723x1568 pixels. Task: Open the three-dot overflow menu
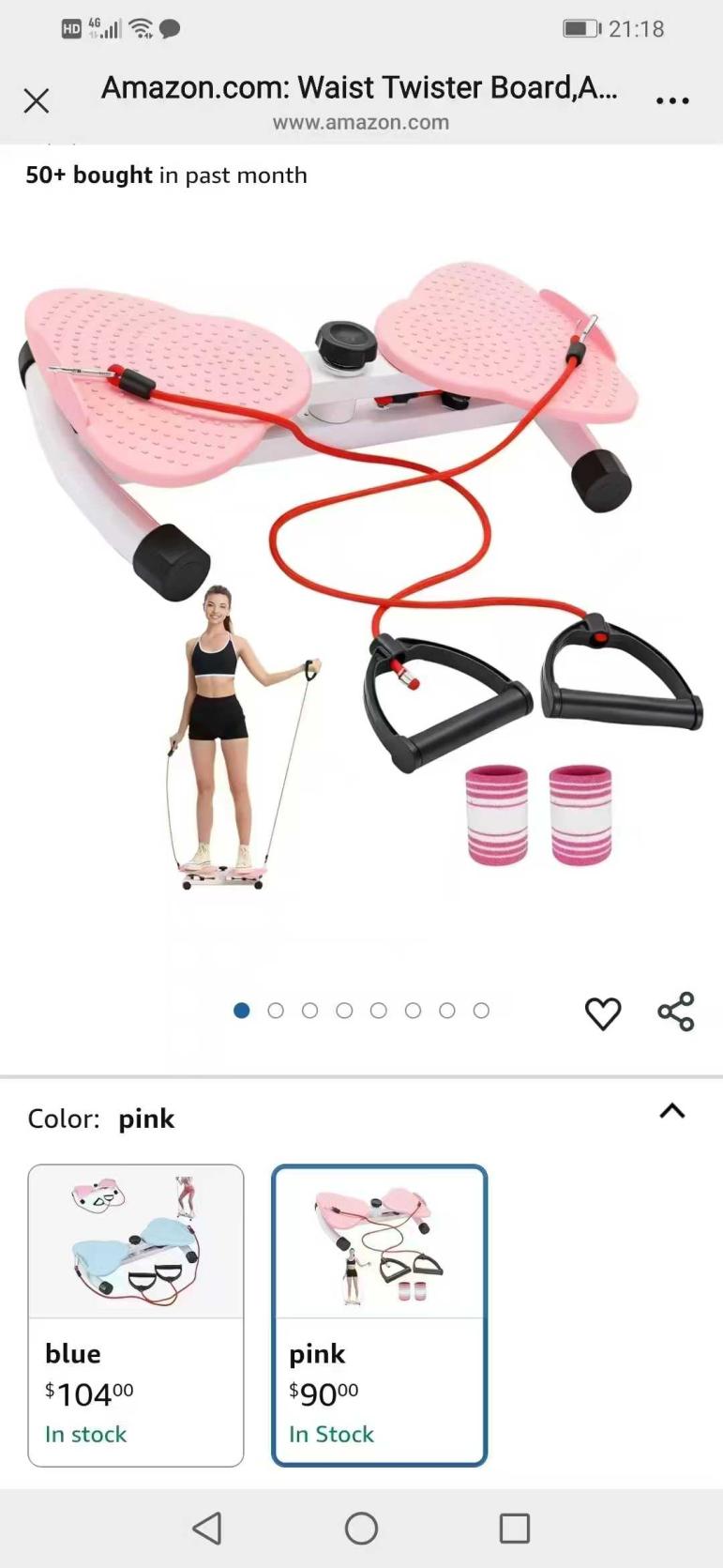pyautogui.click(x=672, y=100)
